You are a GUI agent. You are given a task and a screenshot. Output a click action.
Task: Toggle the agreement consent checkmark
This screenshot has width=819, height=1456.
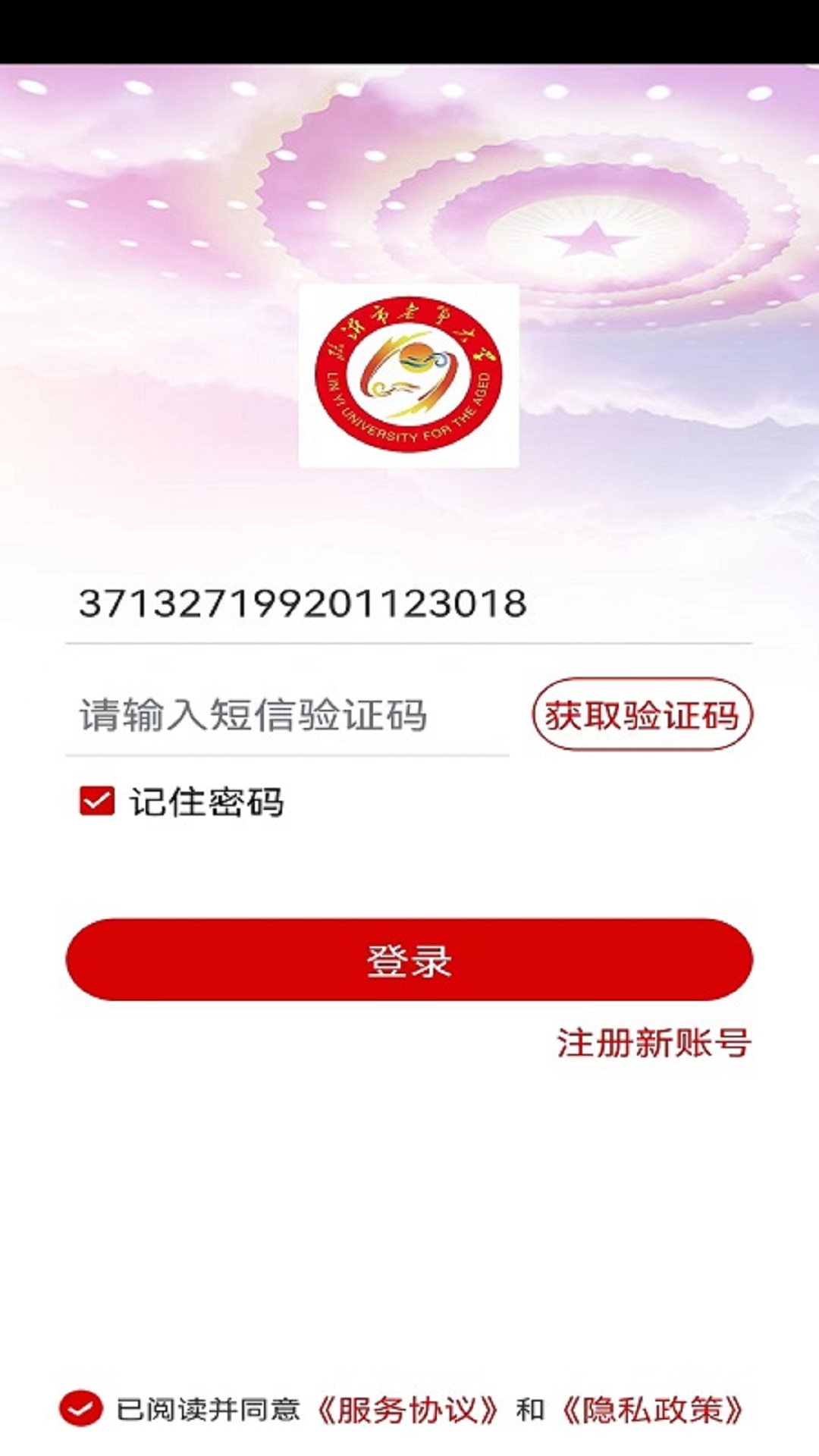coord(80,1410)
